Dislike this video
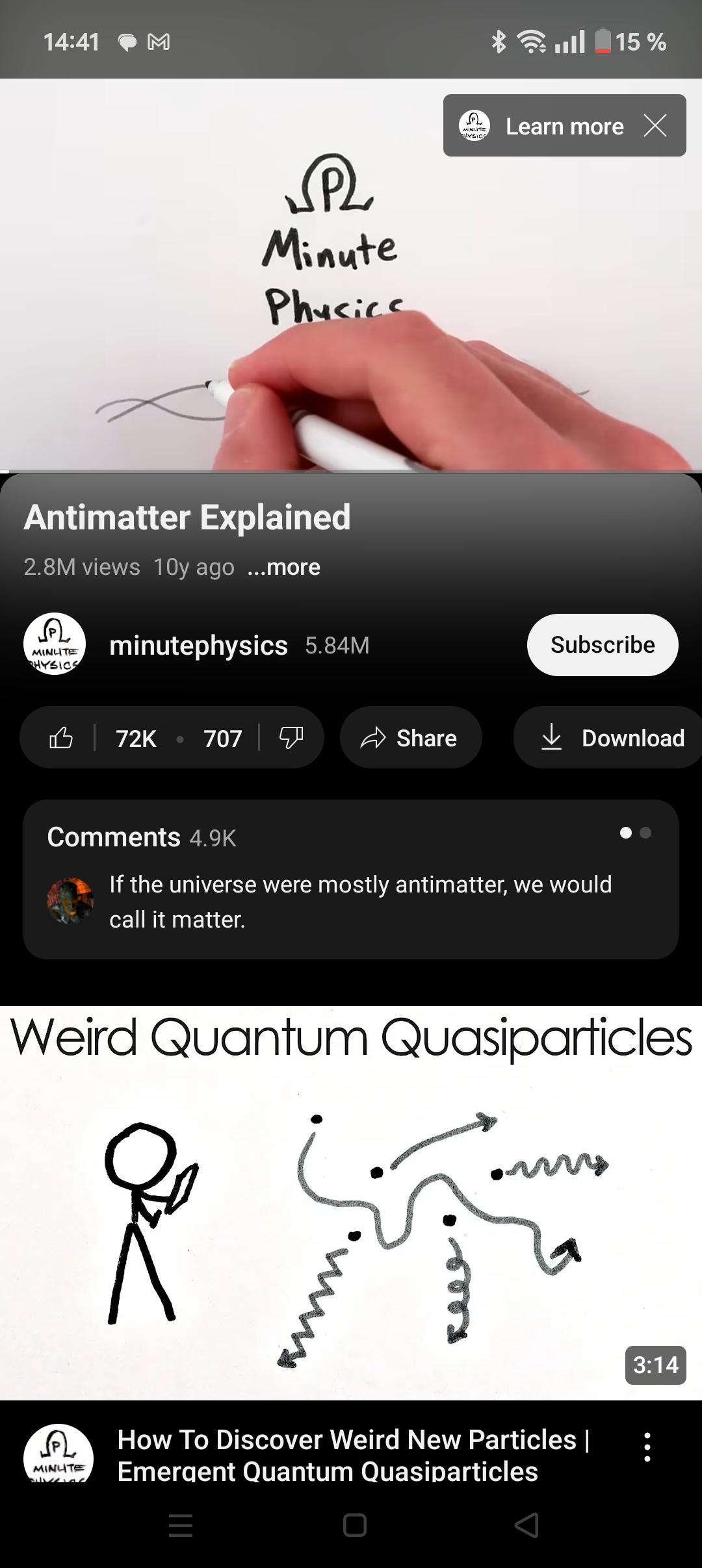The image size is (702, 1568). pyautogui.click(x=291, y=738)
